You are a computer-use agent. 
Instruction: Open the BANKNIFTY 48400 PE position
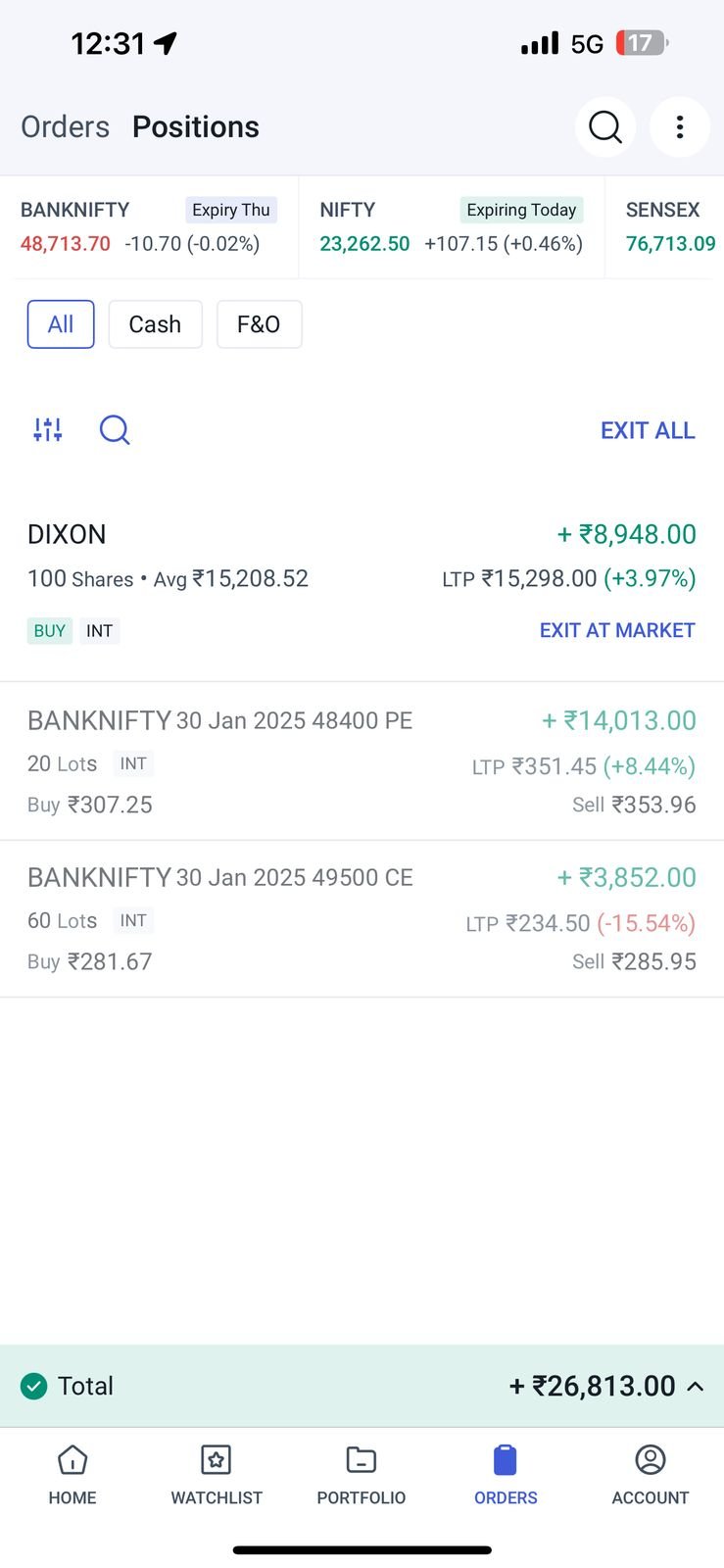point(362,761)
